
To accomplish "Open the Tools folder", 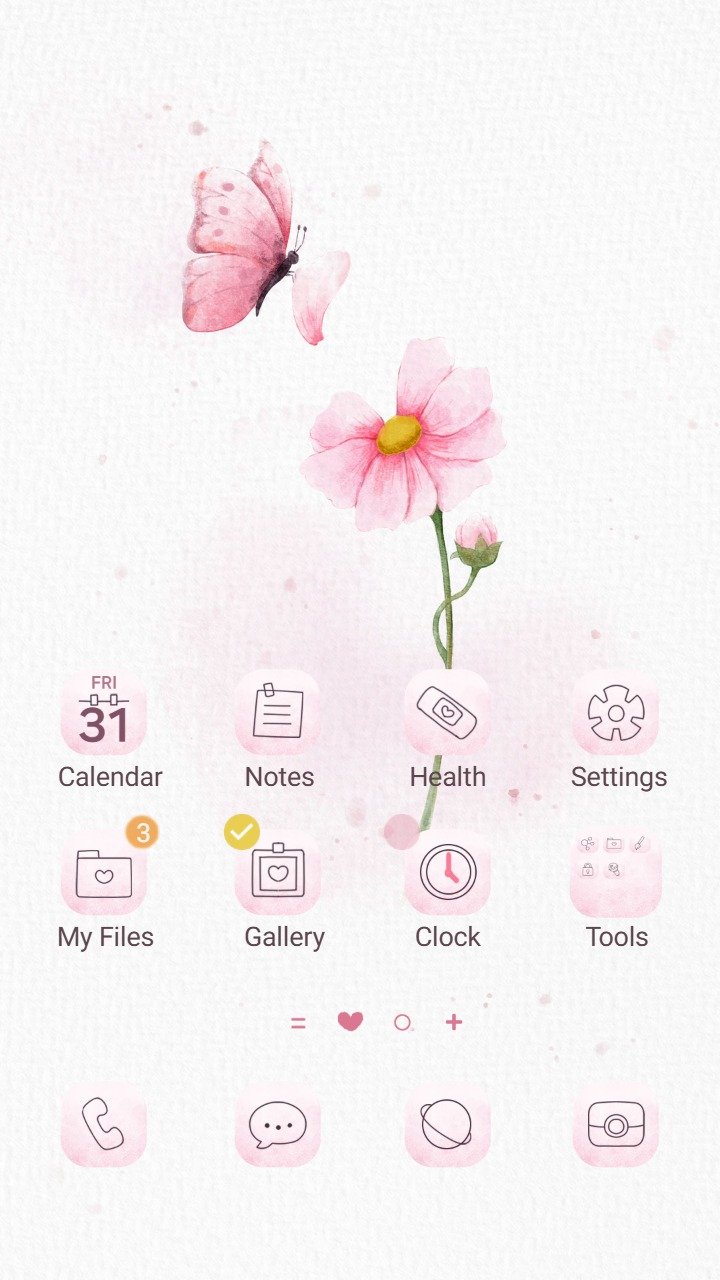I will click(616, 873).
